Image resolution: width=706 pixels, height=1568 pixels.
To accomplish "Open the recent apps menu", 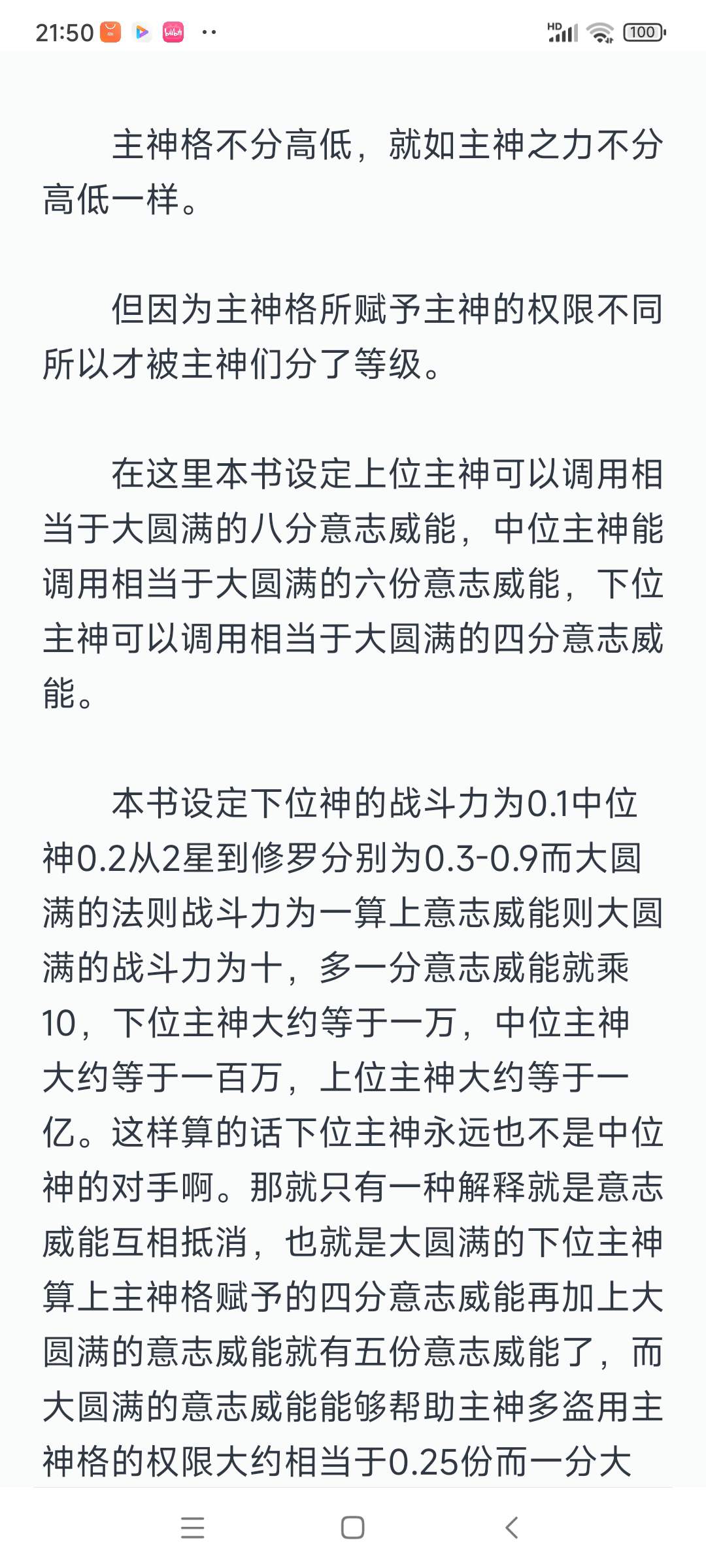I will [x=193, y=1527].
